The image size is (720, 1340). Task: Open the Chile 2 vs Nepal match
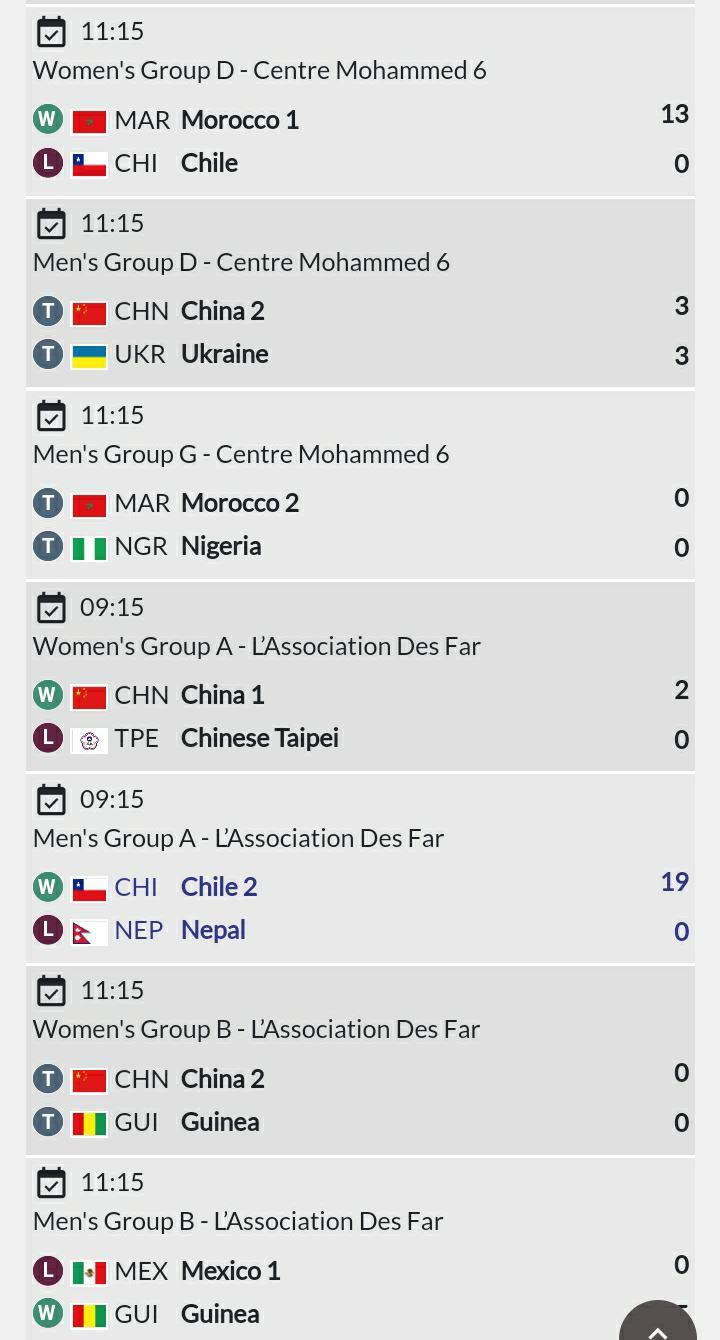click(x=360, y=868)
